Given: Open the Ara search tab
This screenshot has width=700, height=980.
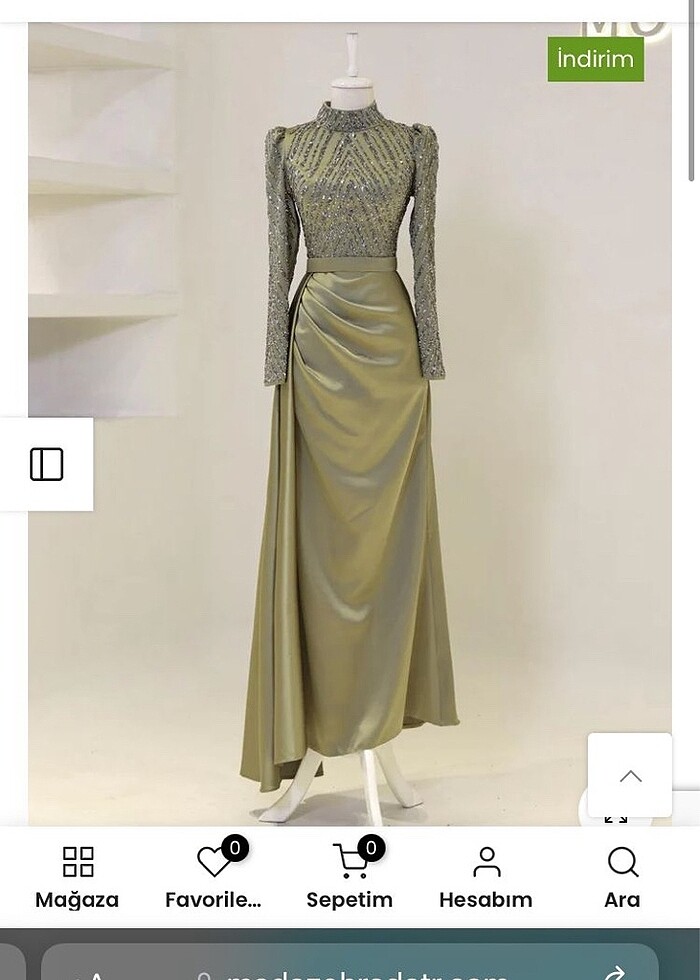Looking at the screenshot, I should coord(621,877).
